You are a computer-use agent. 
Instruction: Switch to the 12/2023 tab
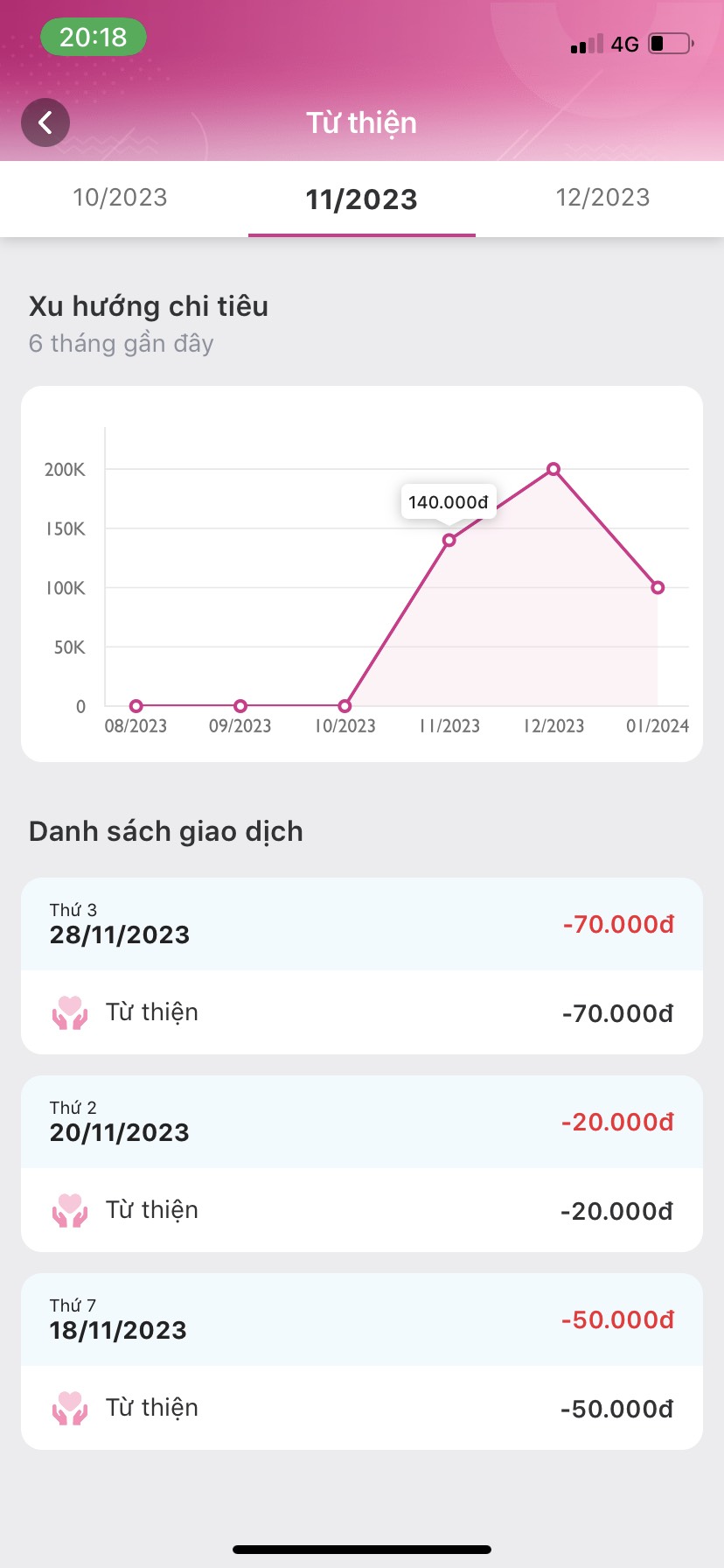pos(602,198)
